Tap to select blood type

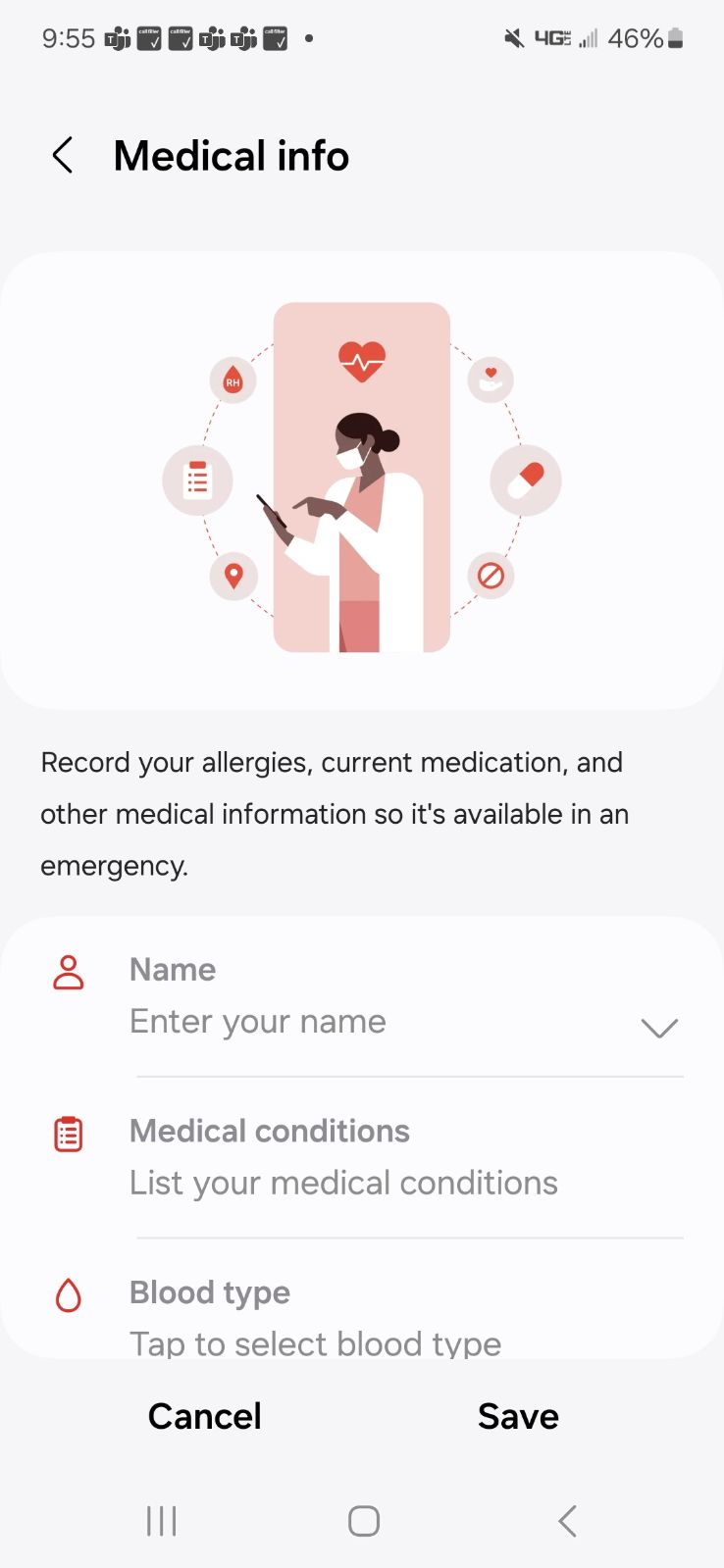(314, 1343)
